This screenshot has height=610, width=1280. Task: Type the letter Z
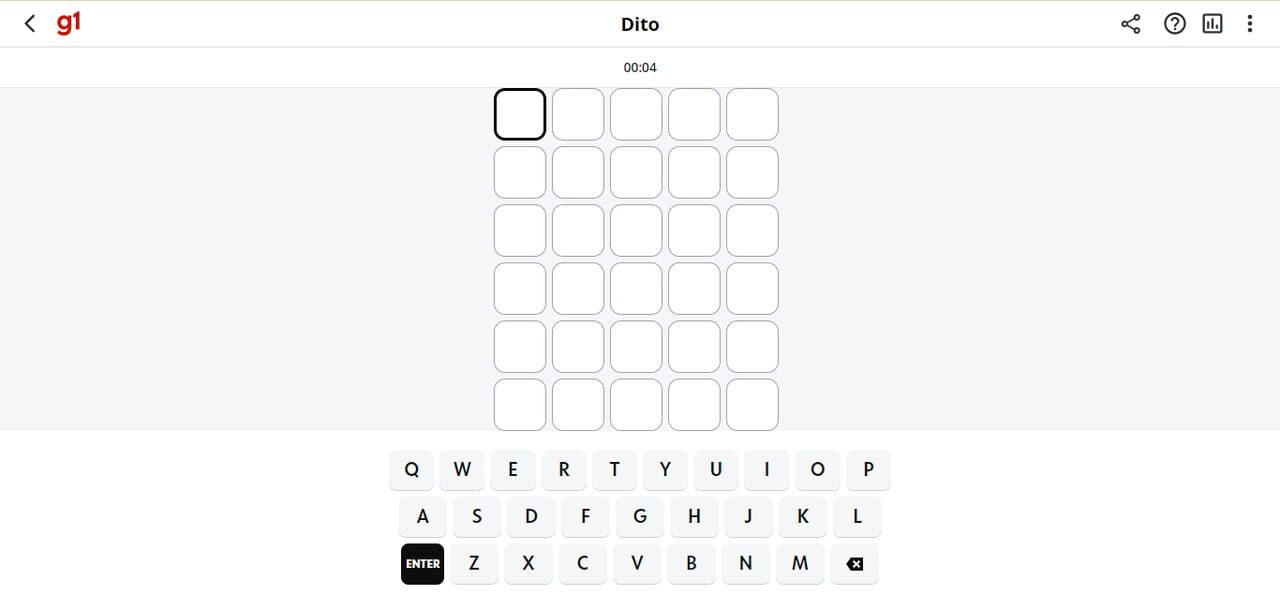tap(474, 564)
